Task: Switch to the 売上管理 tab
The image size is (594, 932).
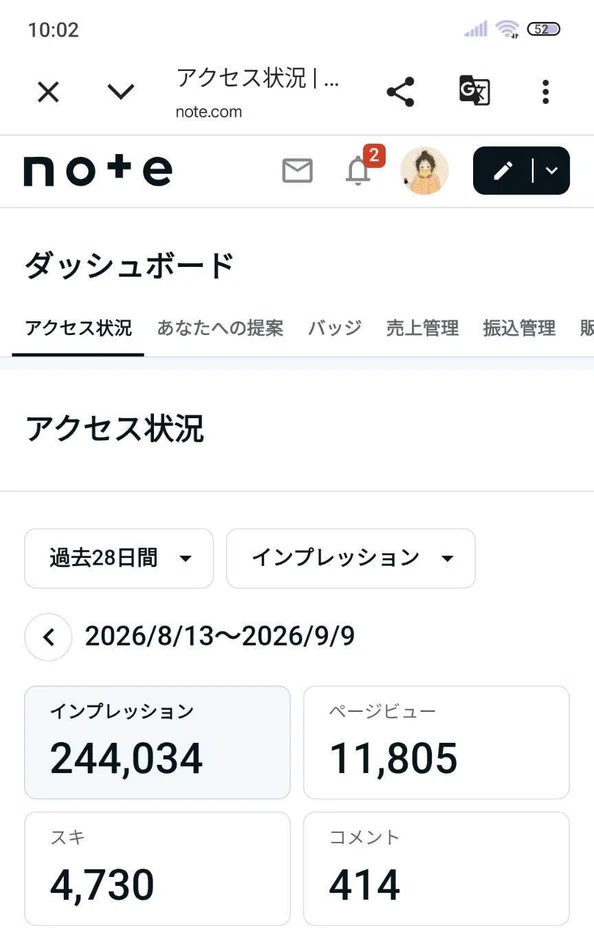Action: point(423,328)
